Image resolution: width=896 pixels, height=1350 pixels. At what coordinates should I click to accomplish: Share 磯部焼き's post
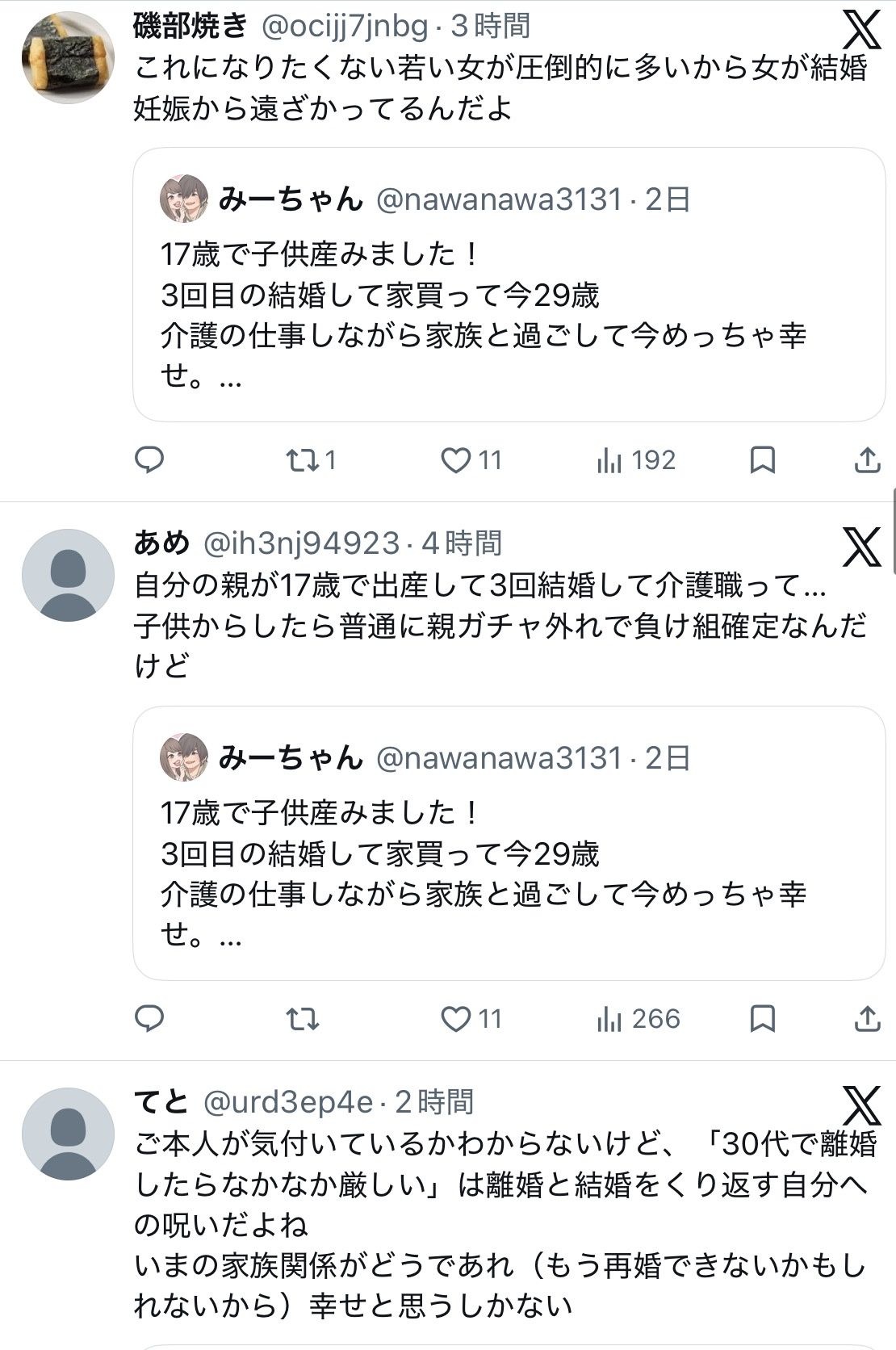866,460
